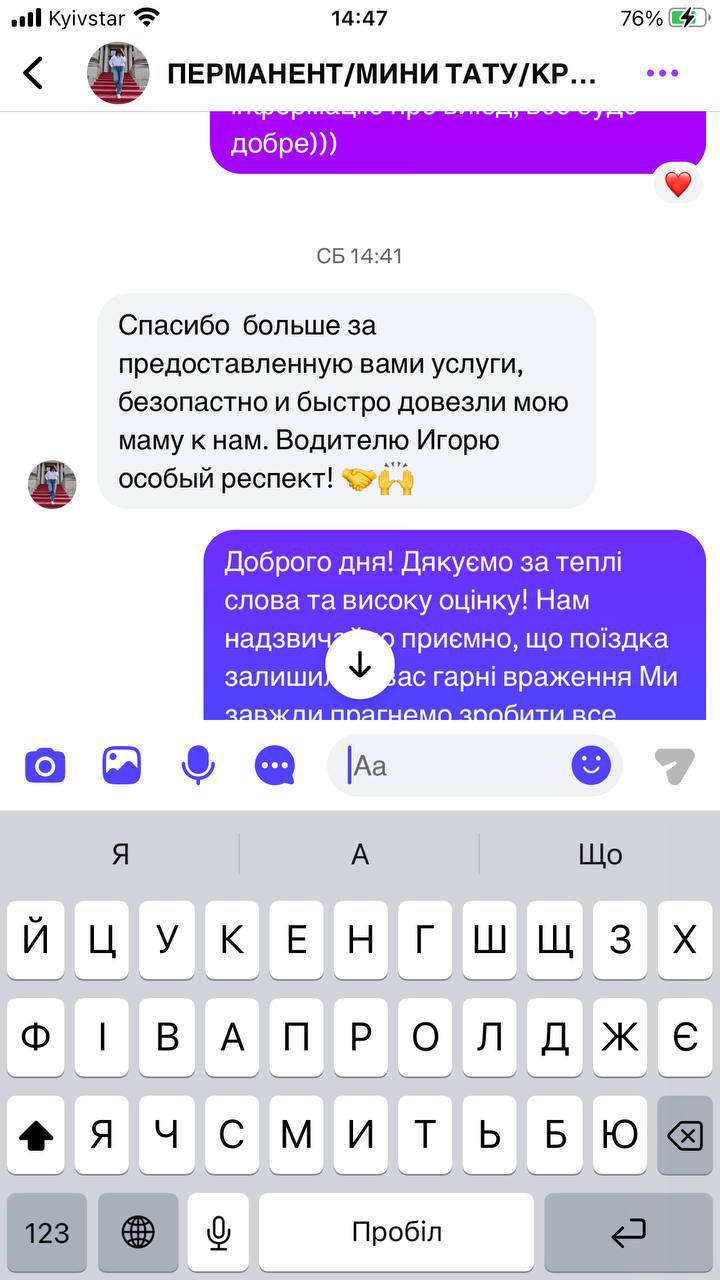The height and width of the screenshot is (1280, 720).
Task: Tap the backspace key
Action: click(684, 1135)
